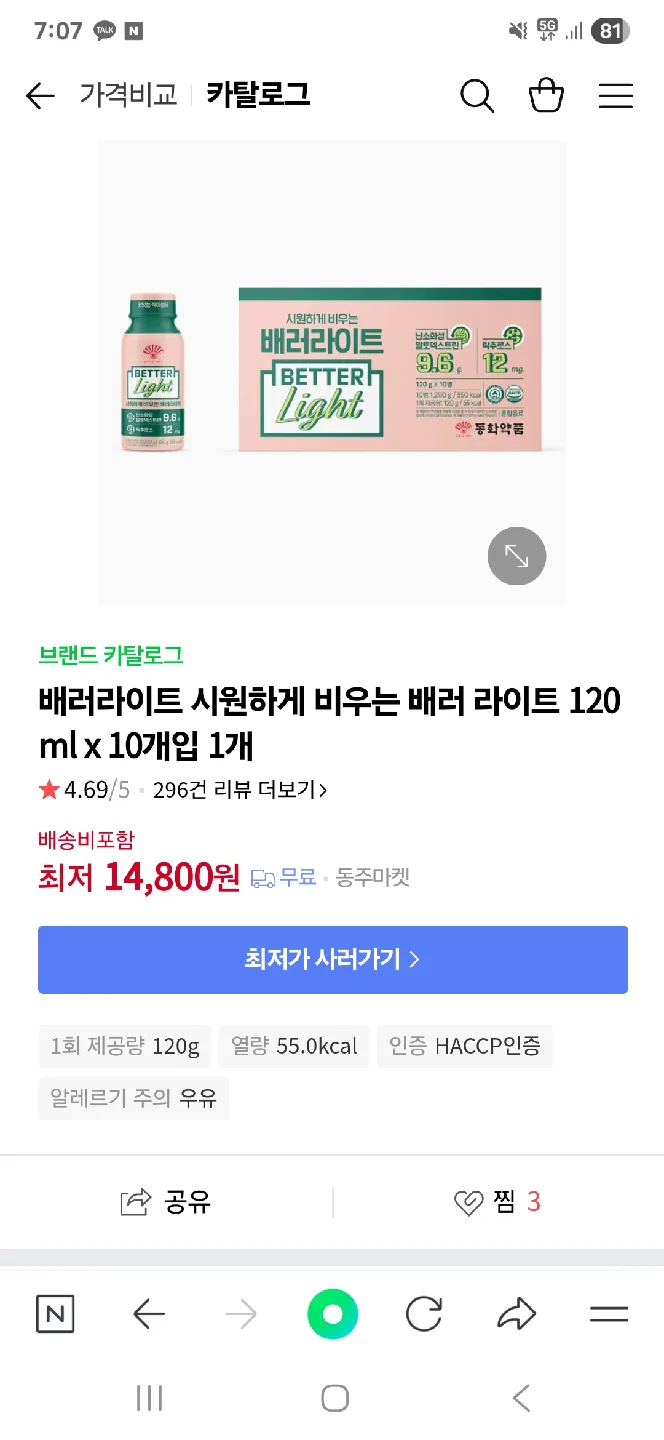Open the 동주마켓 seller link

tap(373, 878)
